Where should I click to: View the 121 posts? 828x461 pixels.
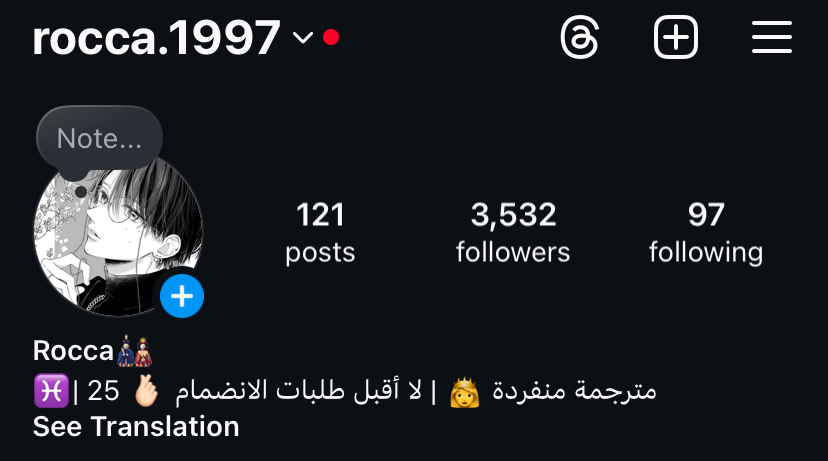tap(320, 232)
